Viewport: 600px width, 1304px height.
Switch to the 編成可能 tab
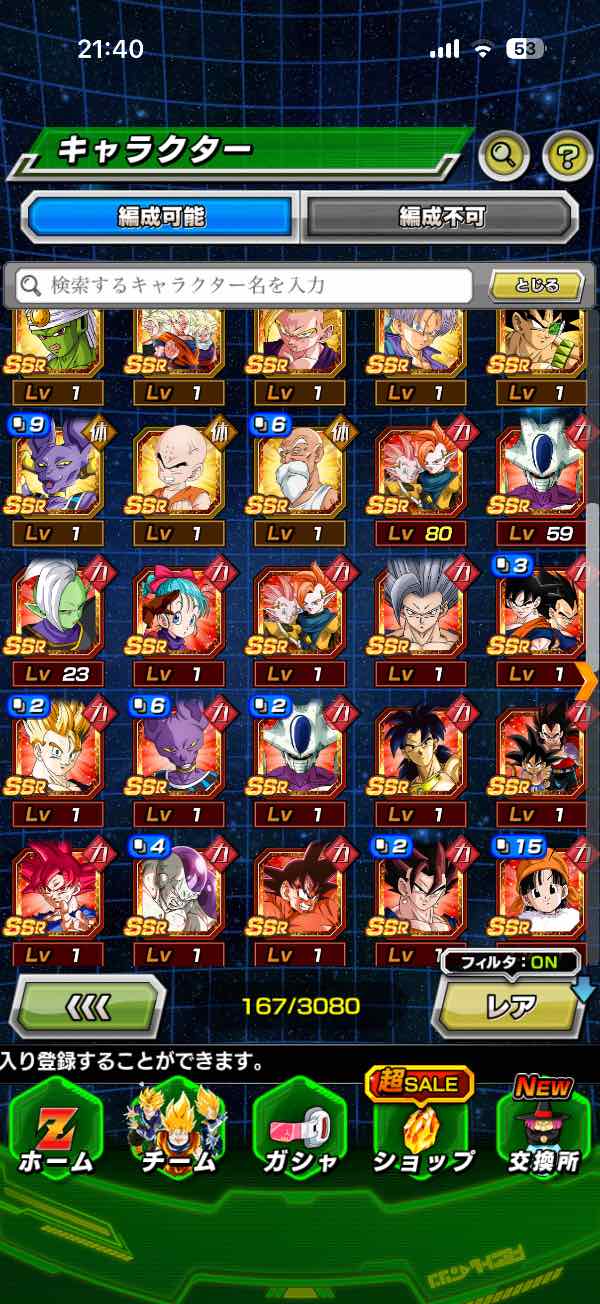pyautogui.click(x=161, y=216)
